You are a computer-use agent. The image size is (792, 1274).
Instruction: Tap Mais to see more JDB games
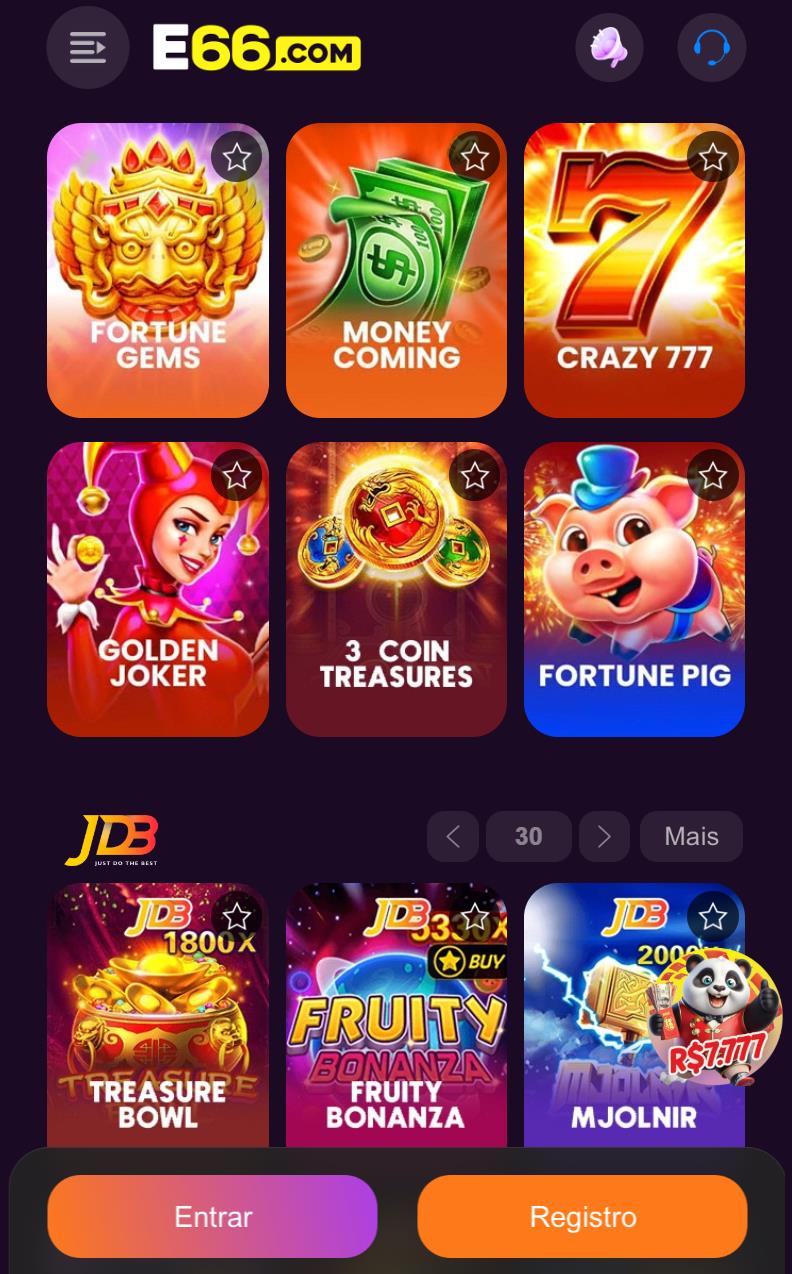tap(691, 836)
